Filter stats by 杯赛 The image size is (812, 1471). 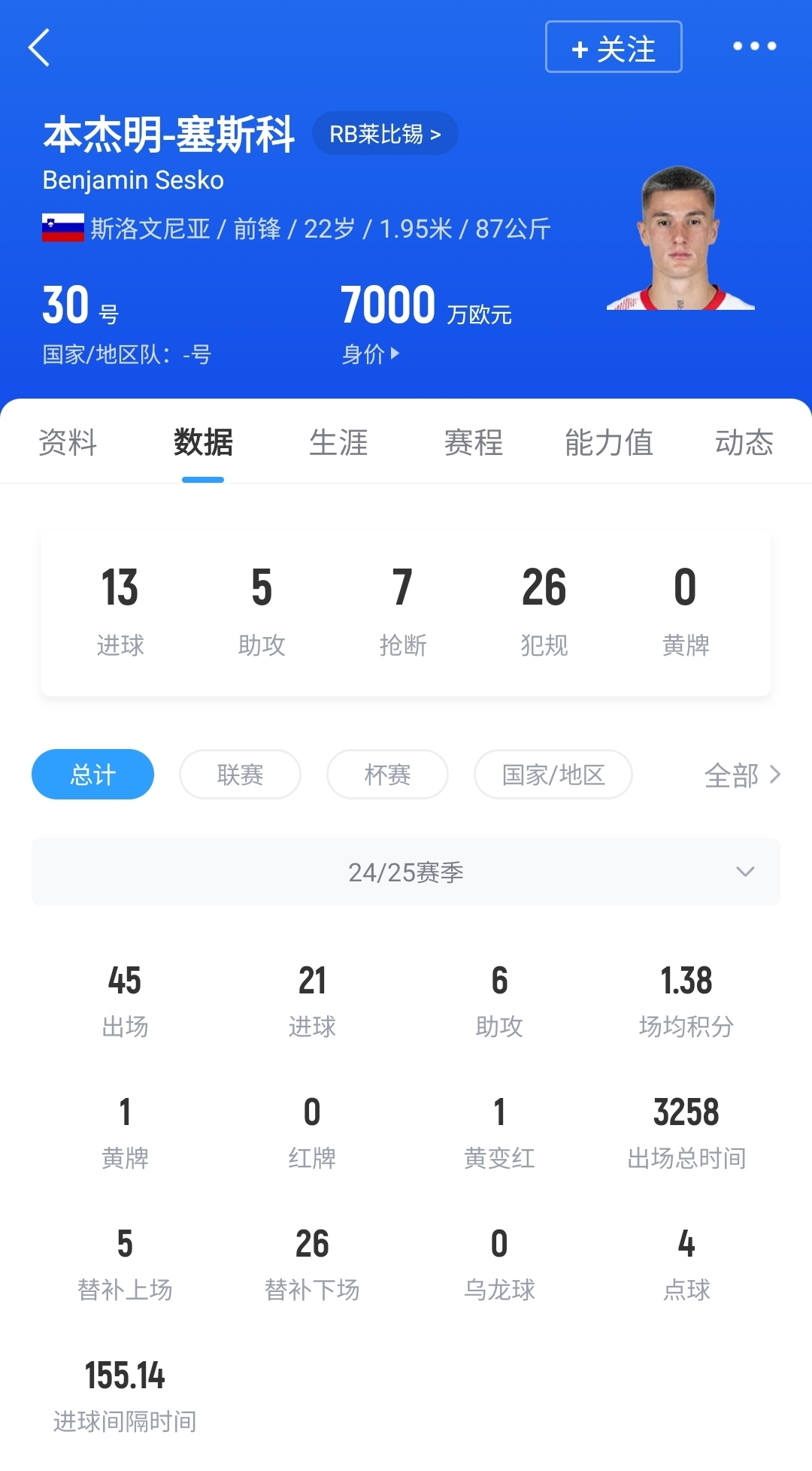(x=387, y=775)
